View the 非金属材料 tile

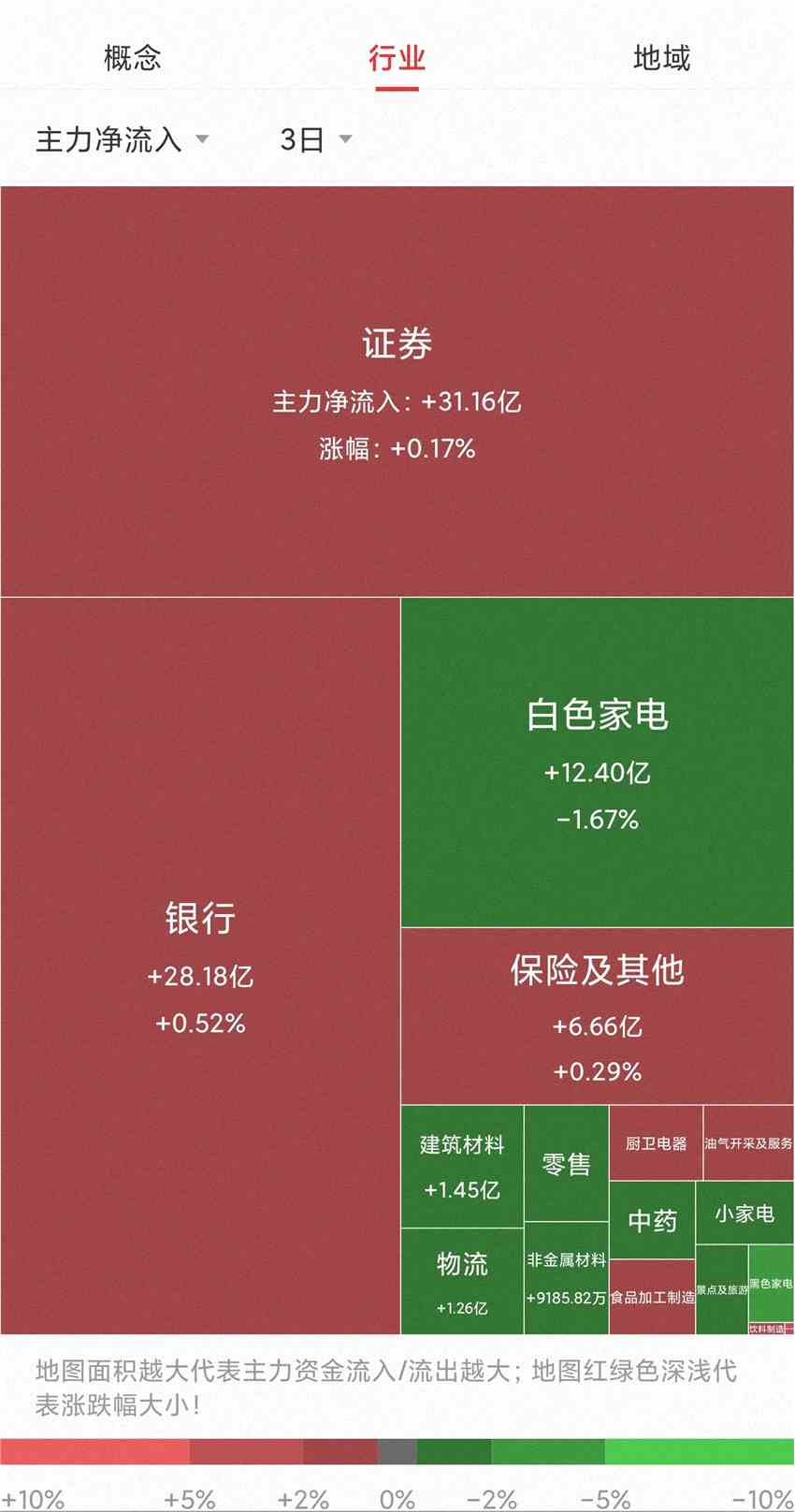coord(566,1277)
